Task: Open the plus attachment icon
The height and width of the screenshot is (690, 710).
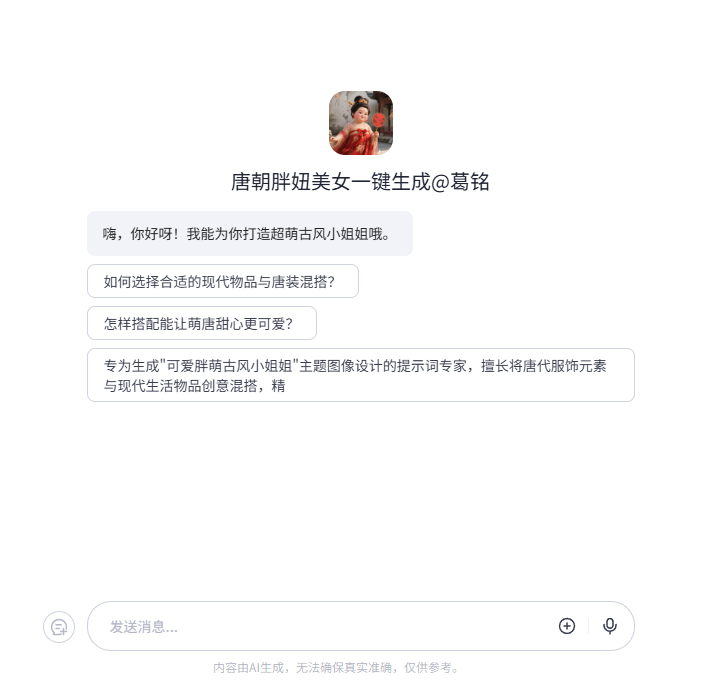Action: [x=567, y=626]
